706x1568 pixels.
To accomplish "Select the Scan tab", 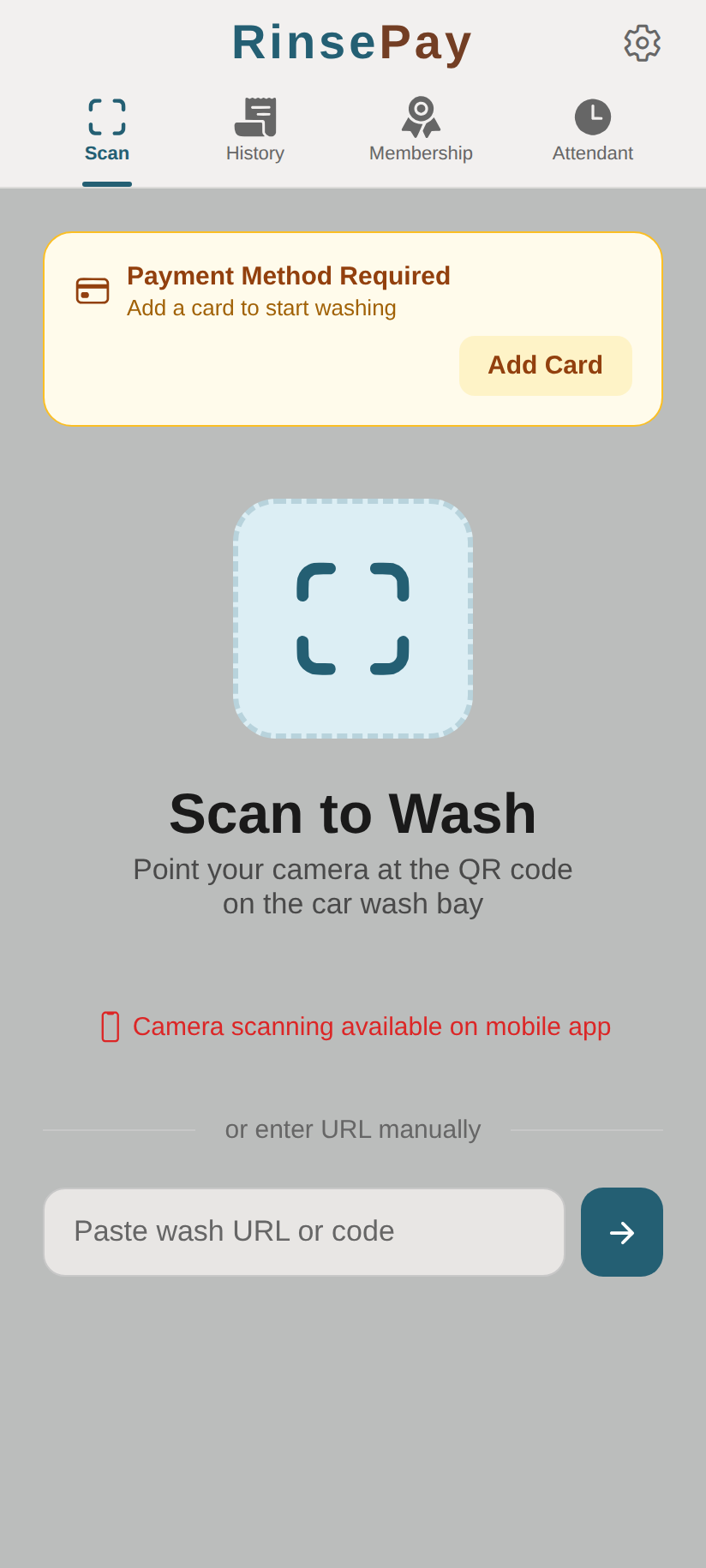I will click(107, 130).
